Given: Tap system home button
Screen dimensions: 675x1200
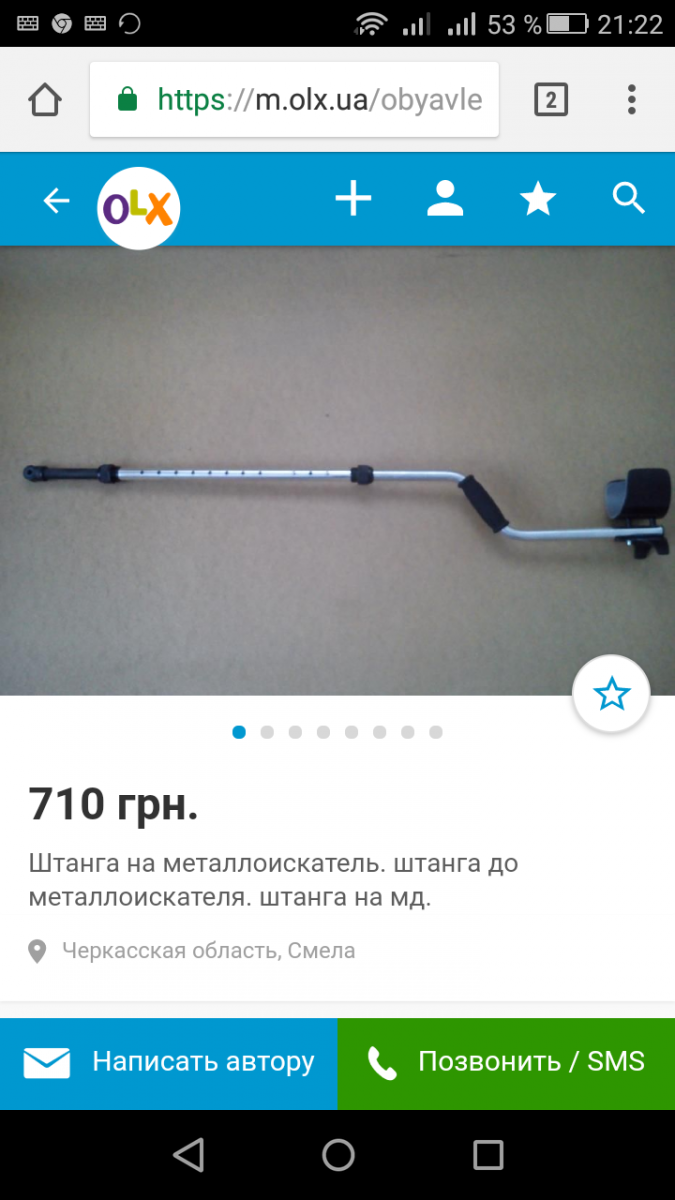Looking at the screenshot, I should 338,1156.
